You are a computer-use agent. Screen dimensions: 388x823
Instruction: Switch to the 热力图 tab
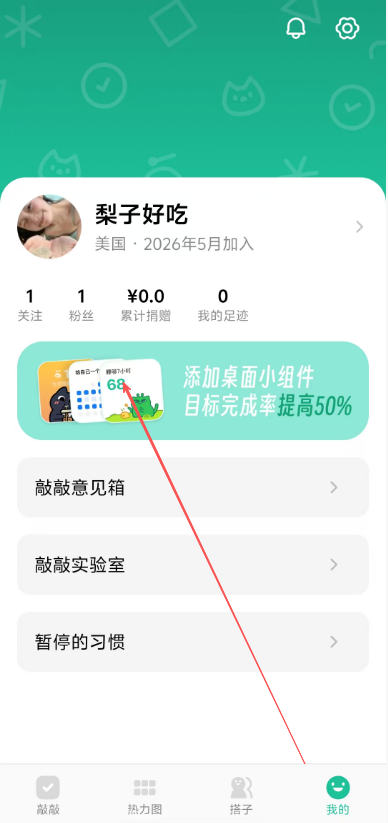(x=144, y=795)
